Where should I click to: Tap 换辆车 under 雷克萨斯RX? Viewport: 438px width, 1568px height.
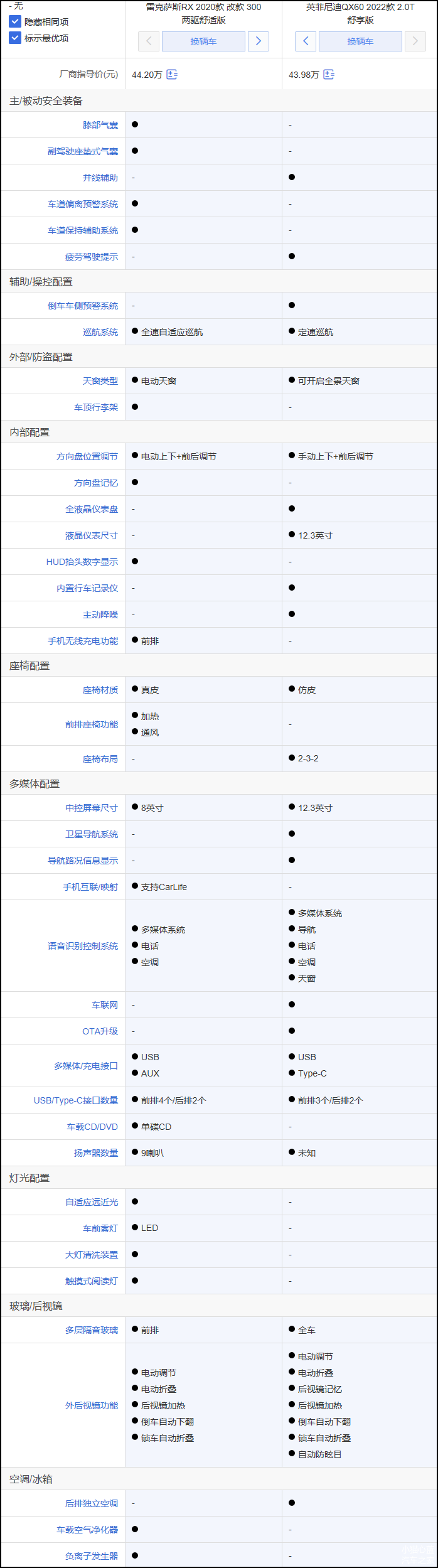pyautogui.click(x=203, y=41)
